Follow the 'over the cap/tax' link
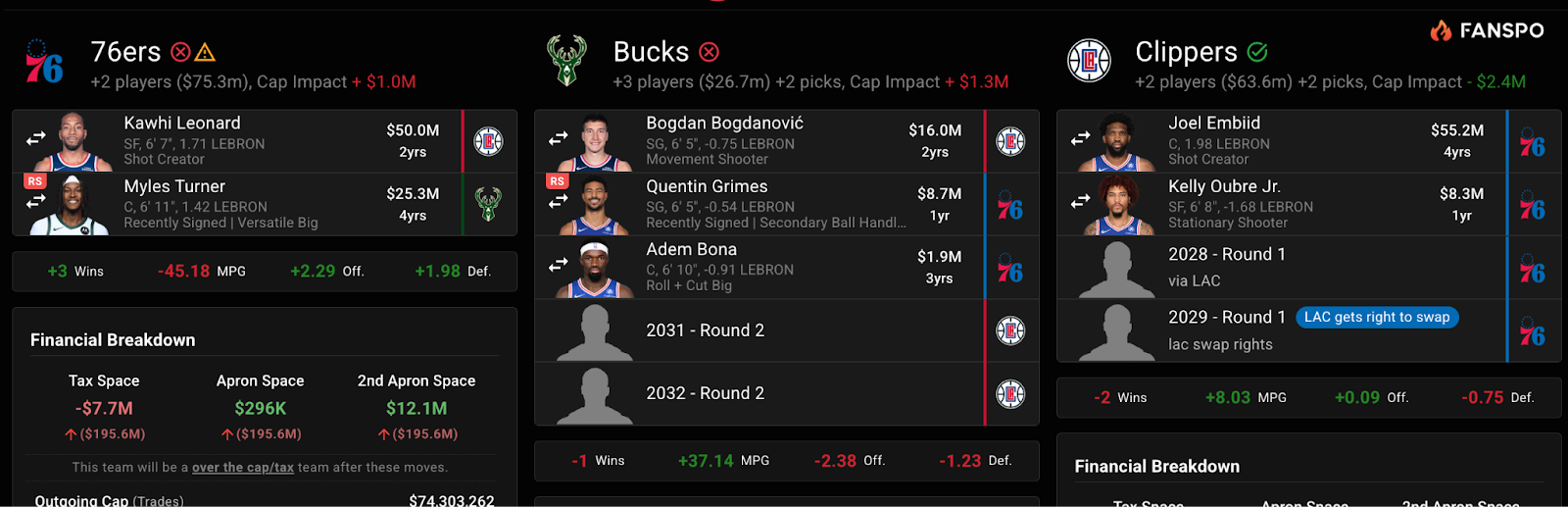 click(x=242, y=468)
